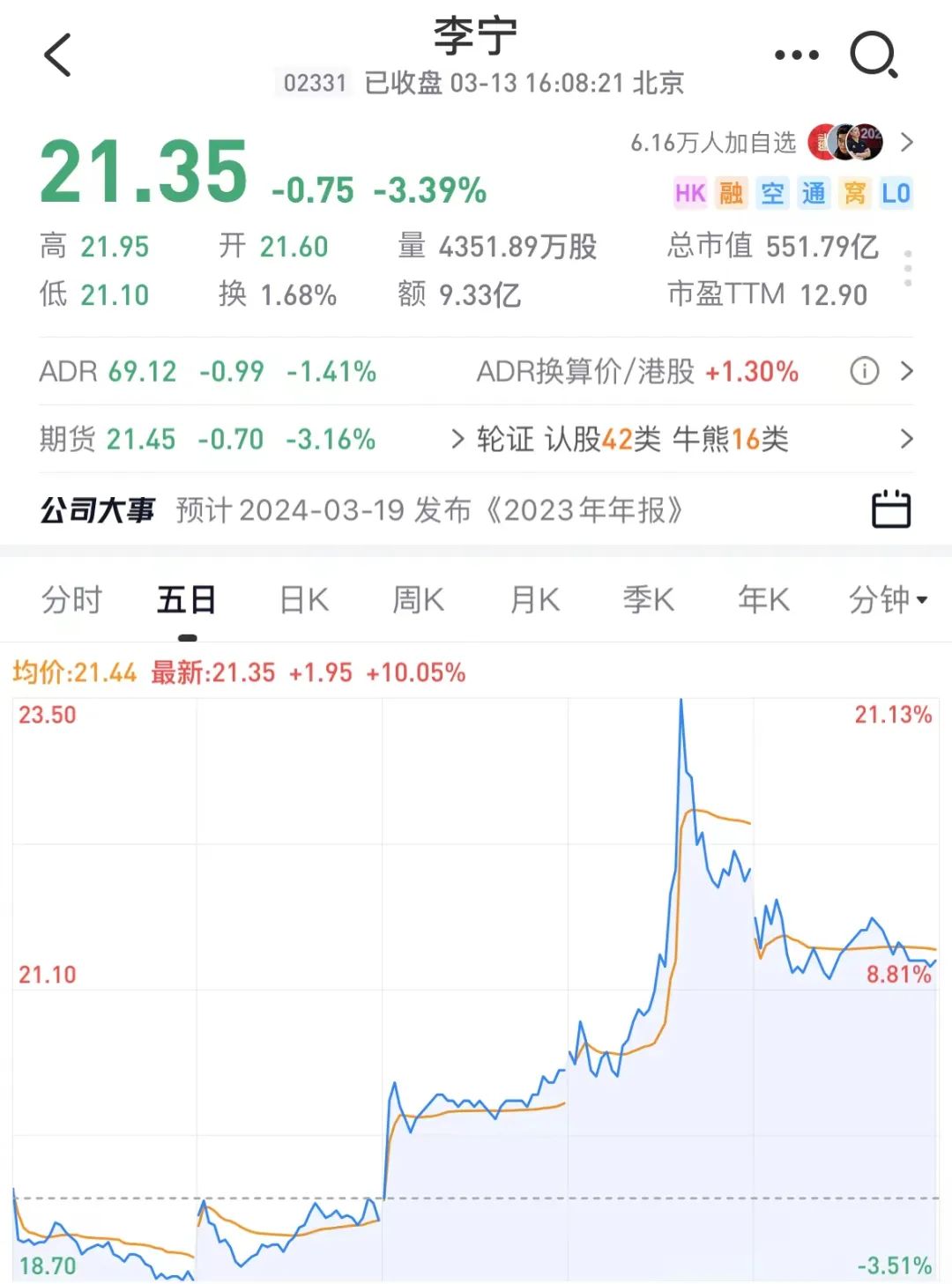Open 轮证 warrants and 牛熊 list

coord(631,439)
